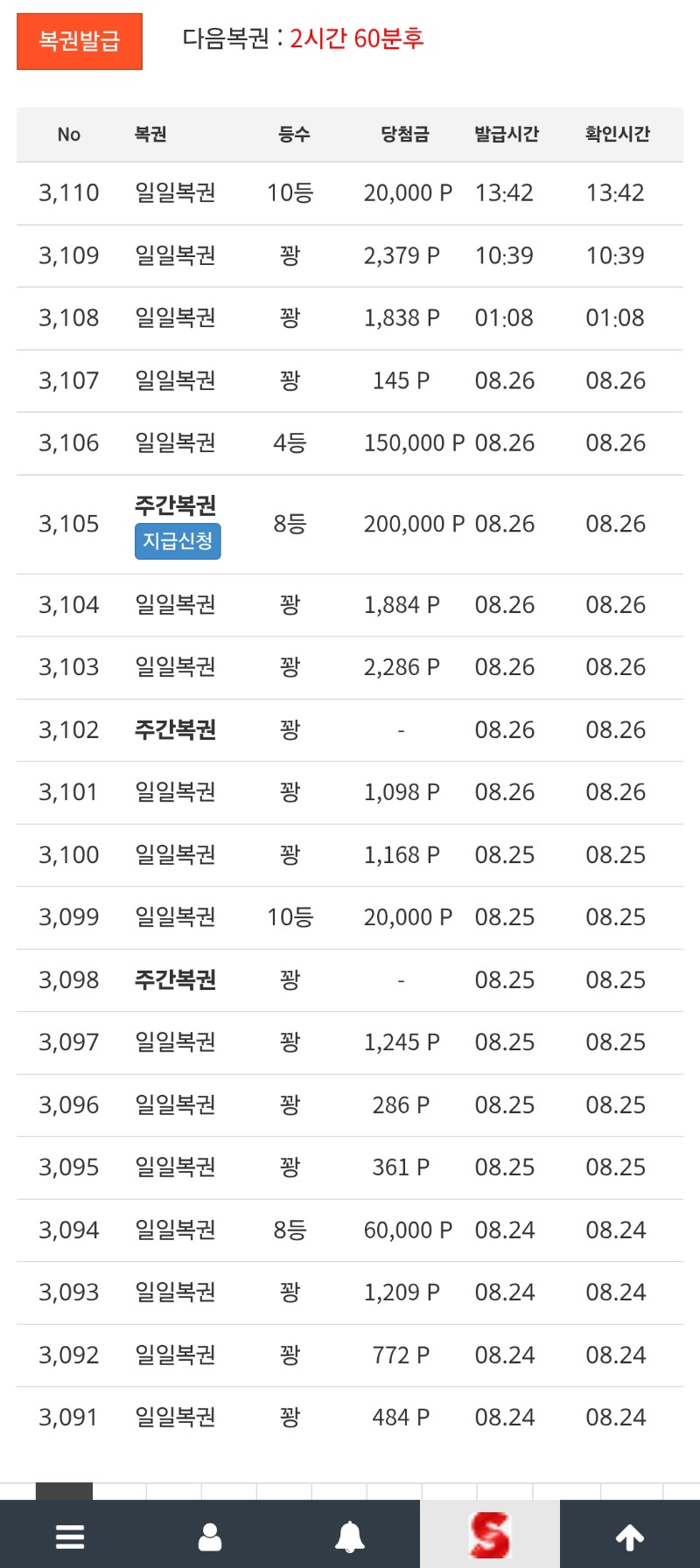
Task: Open the hamburger menu
Action: coord(70,1536)
